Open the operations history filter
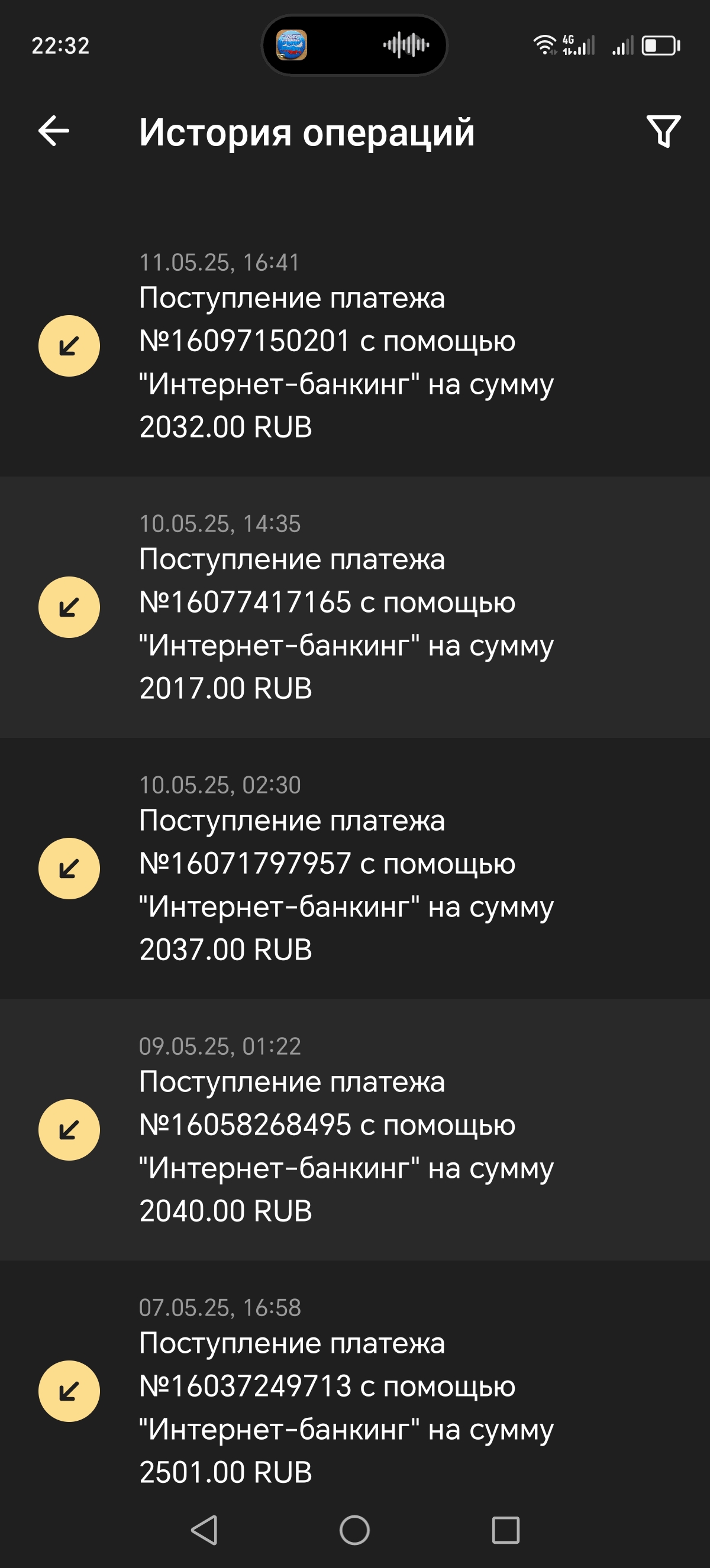Image resolution: width=710 pixels, height=1568 pixels. [663, 131]
